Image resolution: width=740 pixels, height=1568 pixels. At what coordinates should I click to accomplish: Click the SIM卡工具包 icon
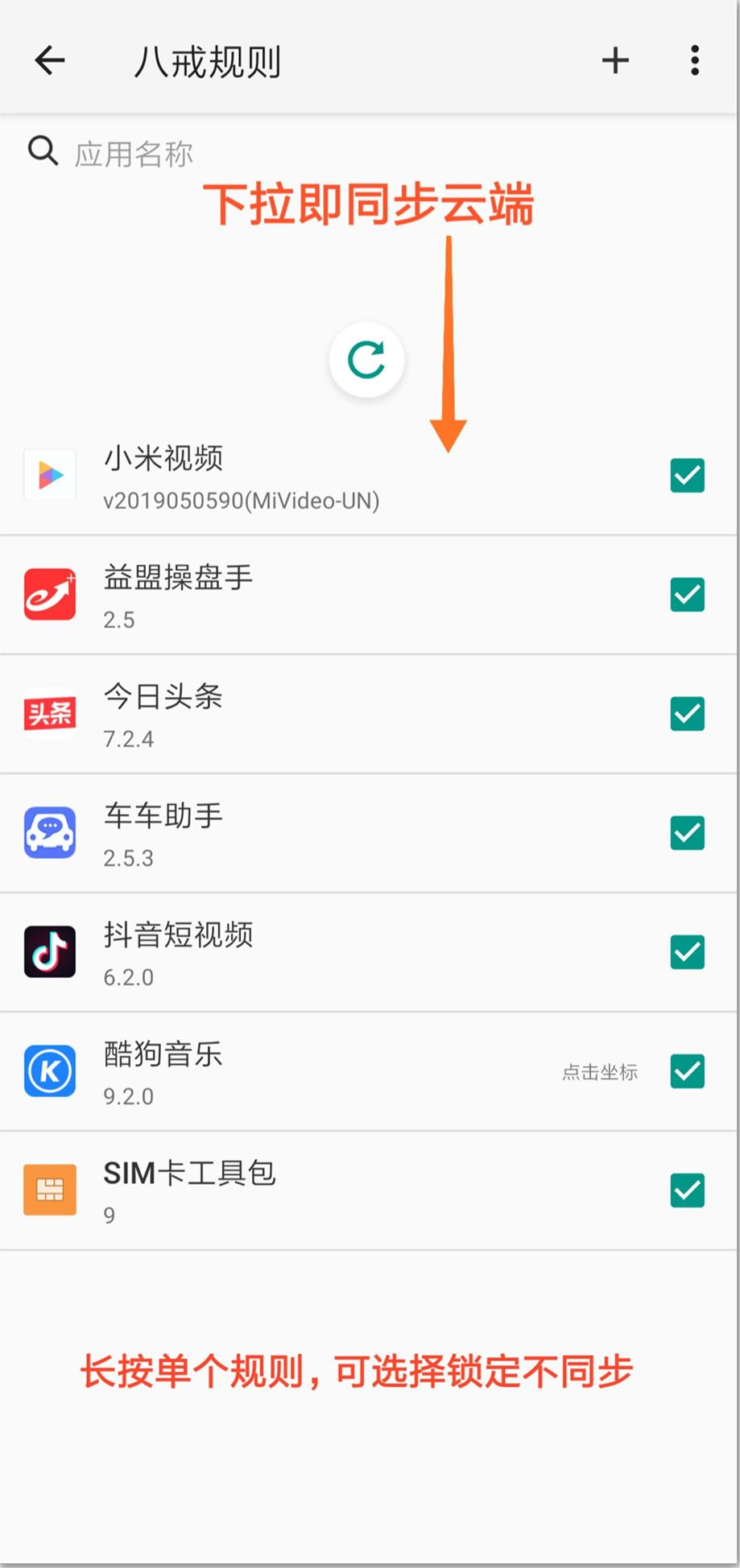click(x=50, y=1190)
